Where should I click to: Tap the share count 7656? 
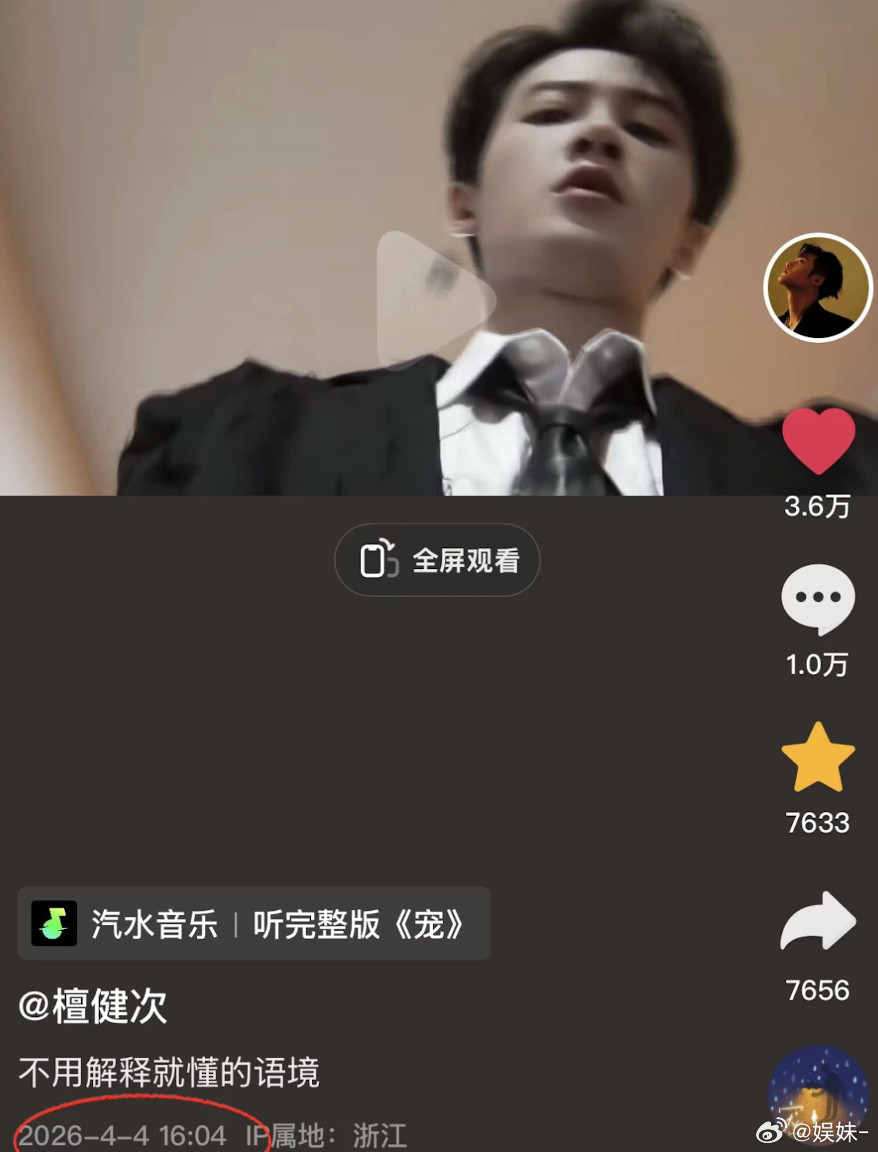coord(818,990)
